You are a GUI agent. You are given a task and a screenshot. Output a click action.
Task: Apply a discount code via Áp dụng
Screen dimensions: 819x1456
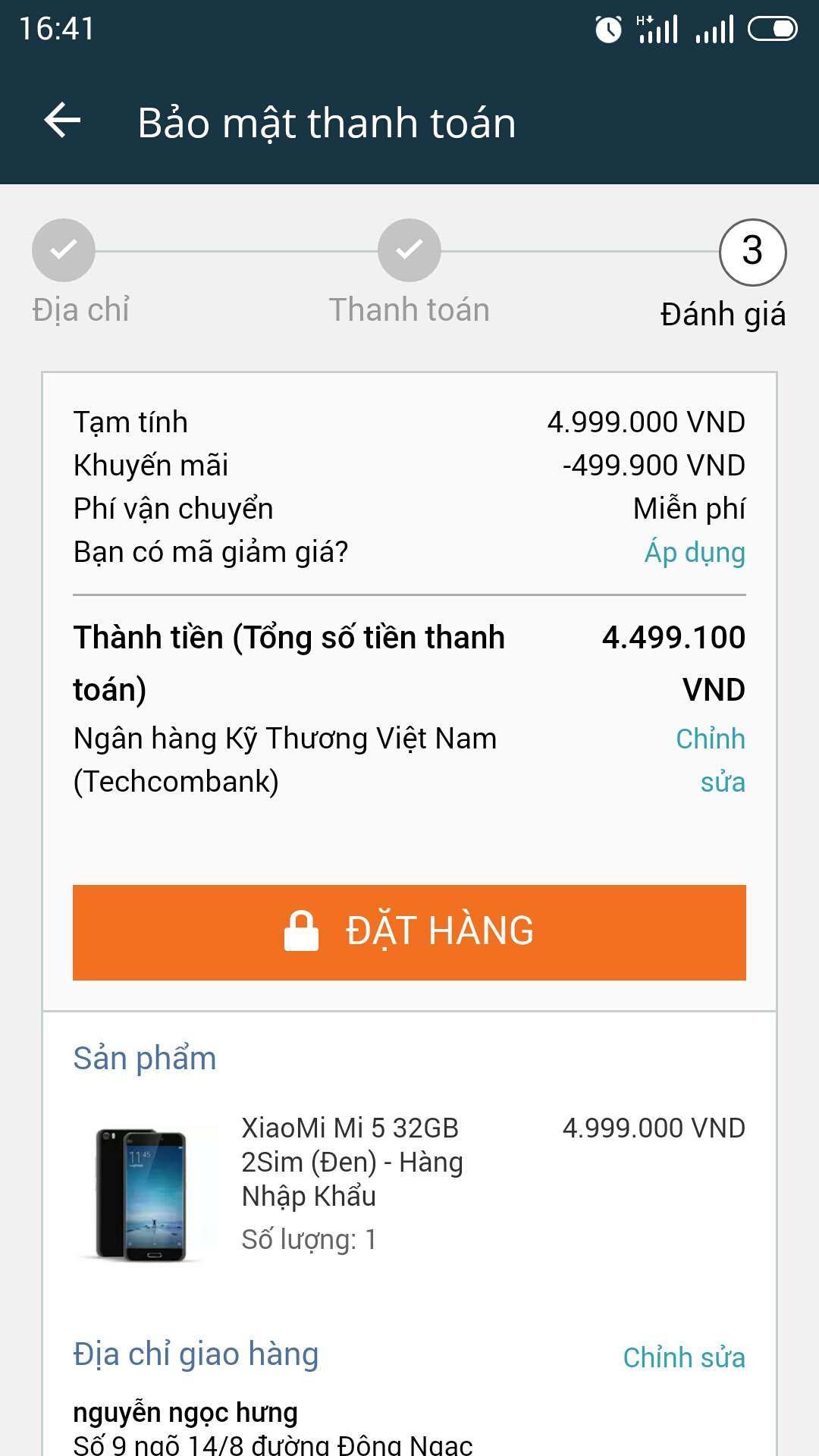[694, 552]
